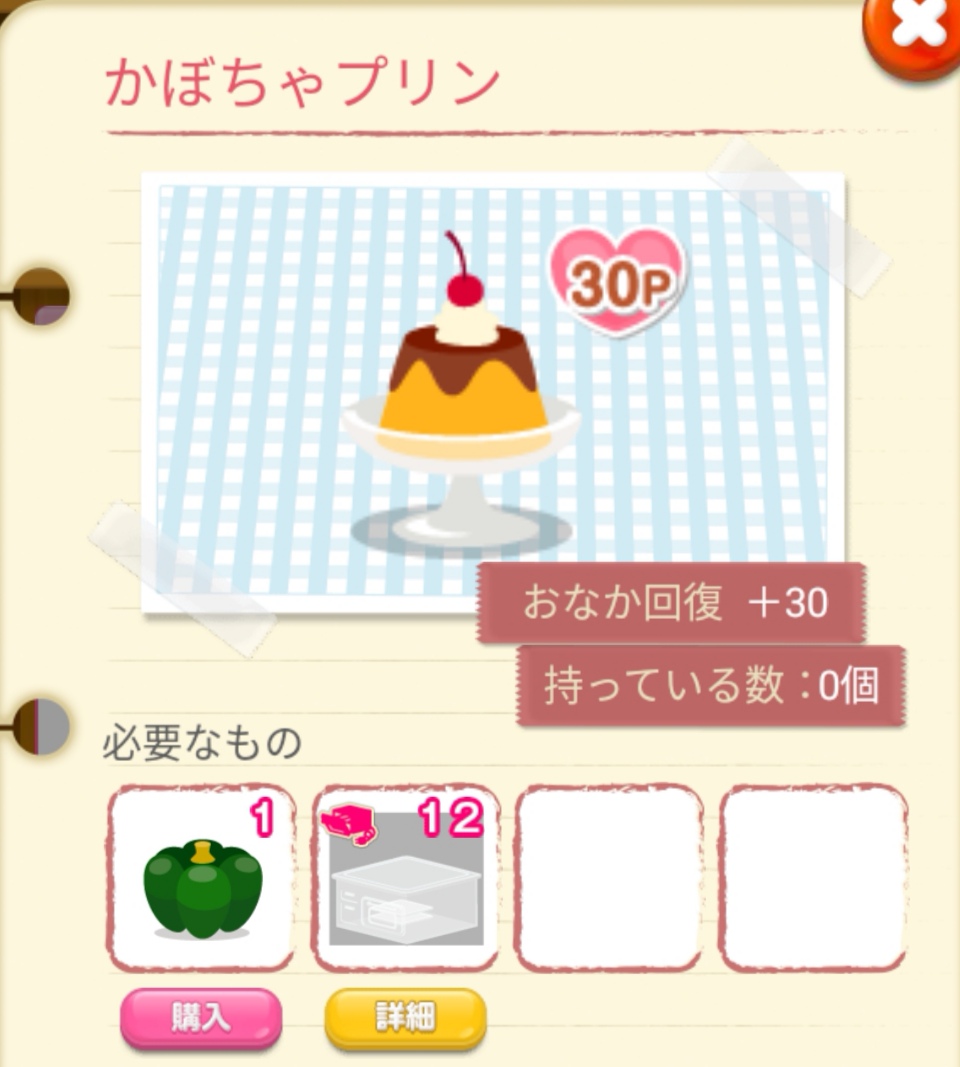The height and width of the screenshot is (1067, 960).
Task: Open the yellow 詳細 button
Action: (x=405, y=1017)
